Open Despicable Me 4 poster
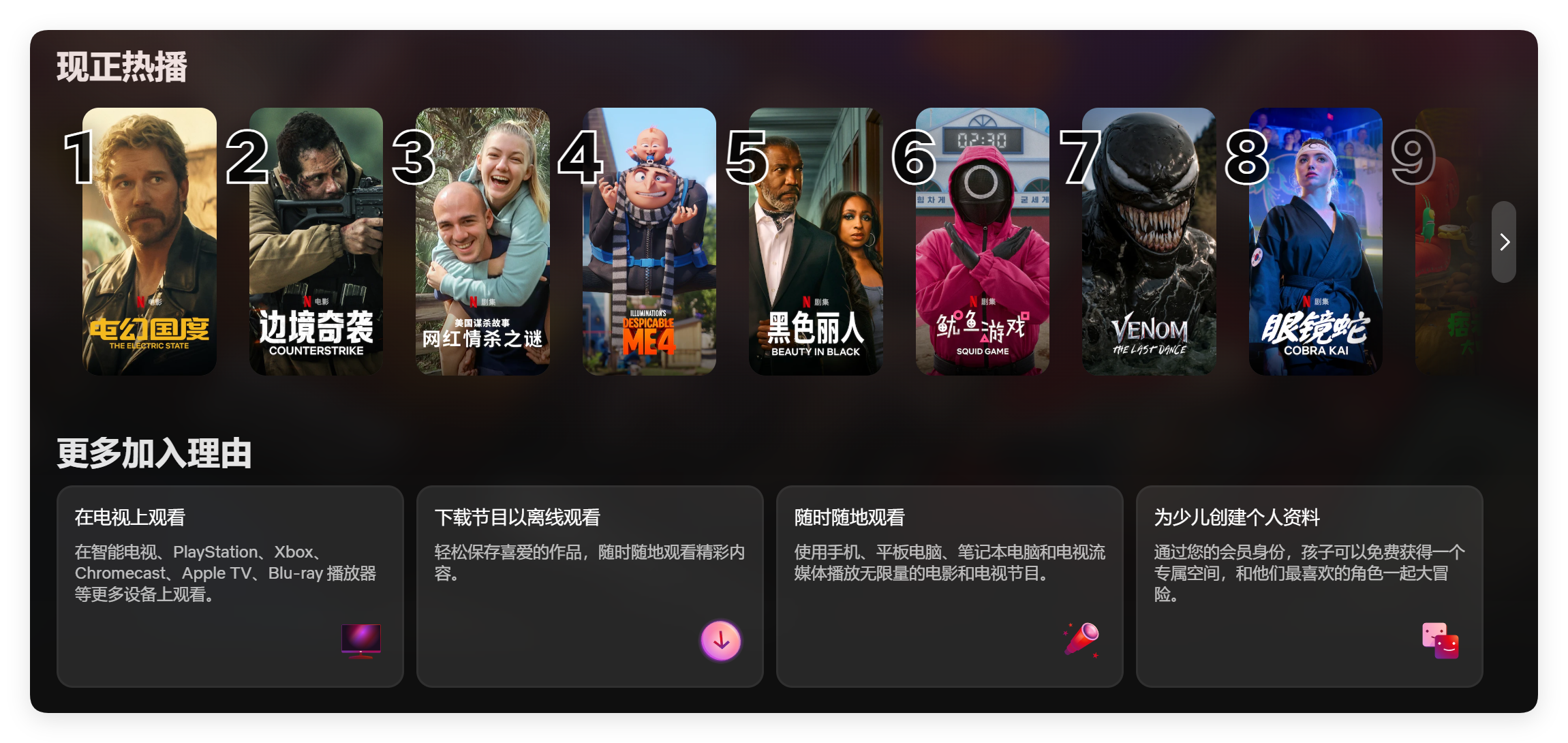Viewport: 1568px width, 743px height. [x=649, y=241]
